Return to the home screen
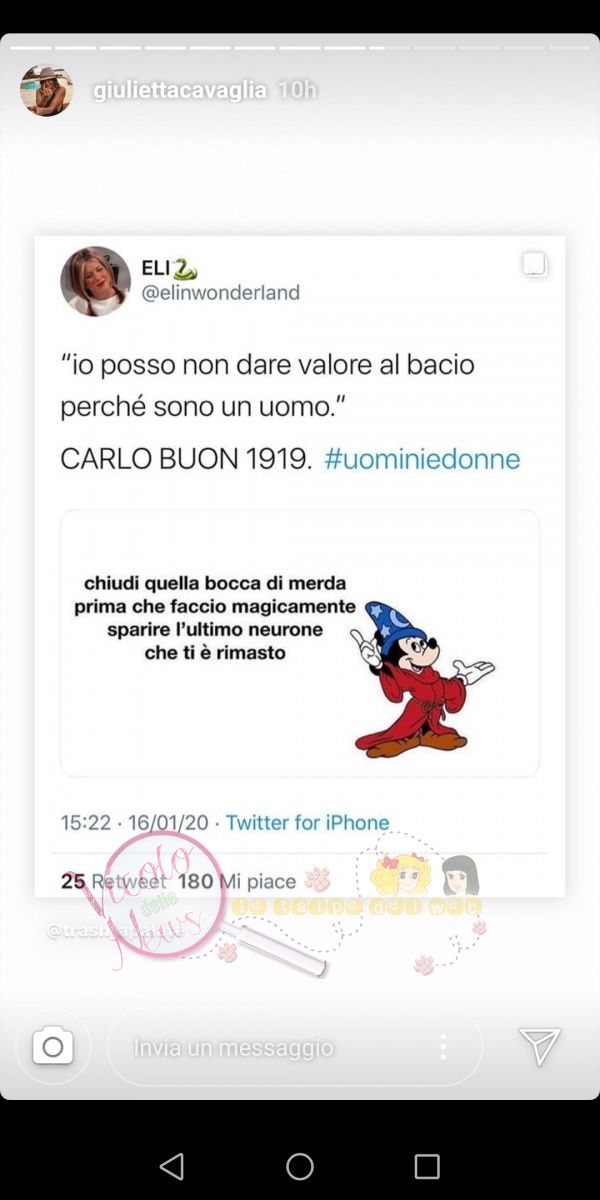Image resolution: width=600 pixels, height=1200 pixels. tap(300, 1166)
